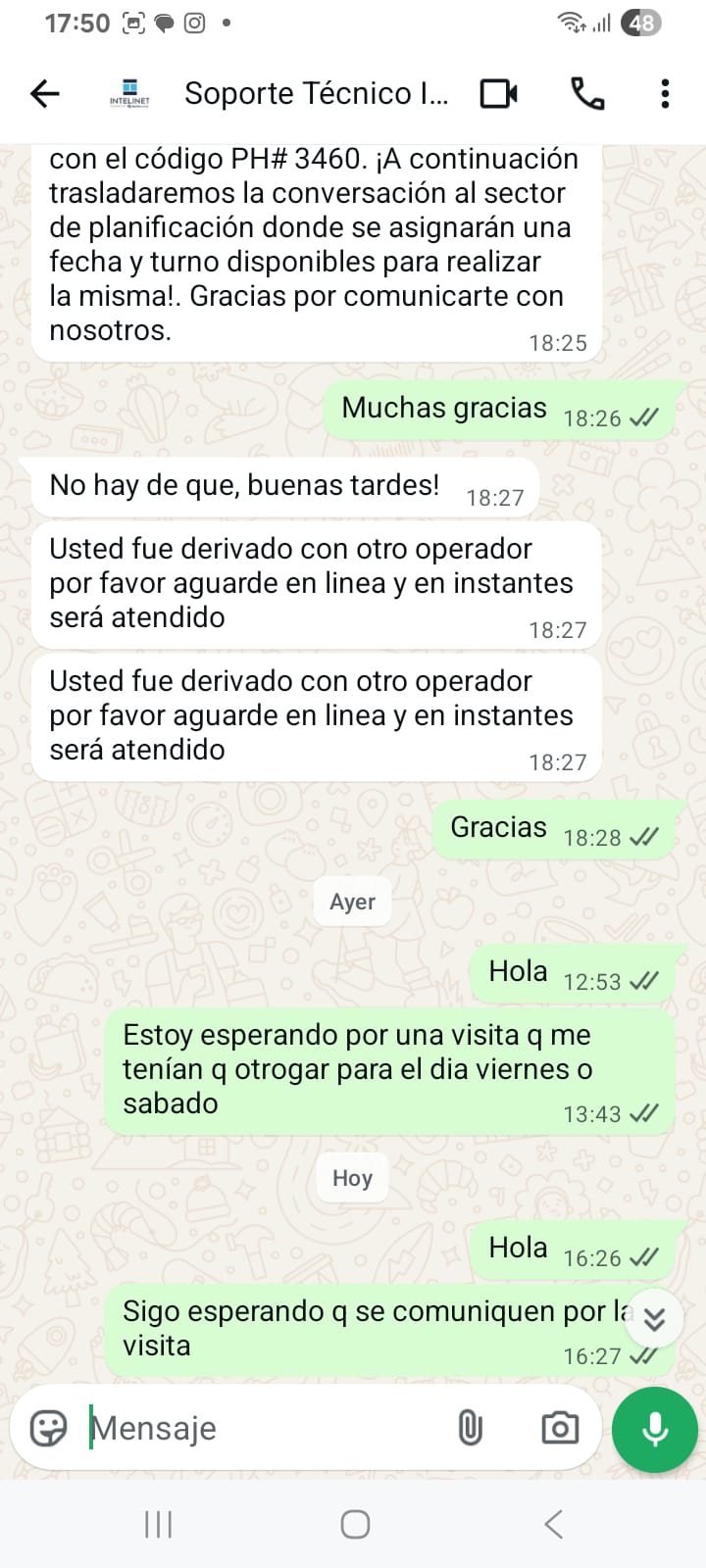
Task: Open the emoji and sticker picker
Action: [49, 1428]
